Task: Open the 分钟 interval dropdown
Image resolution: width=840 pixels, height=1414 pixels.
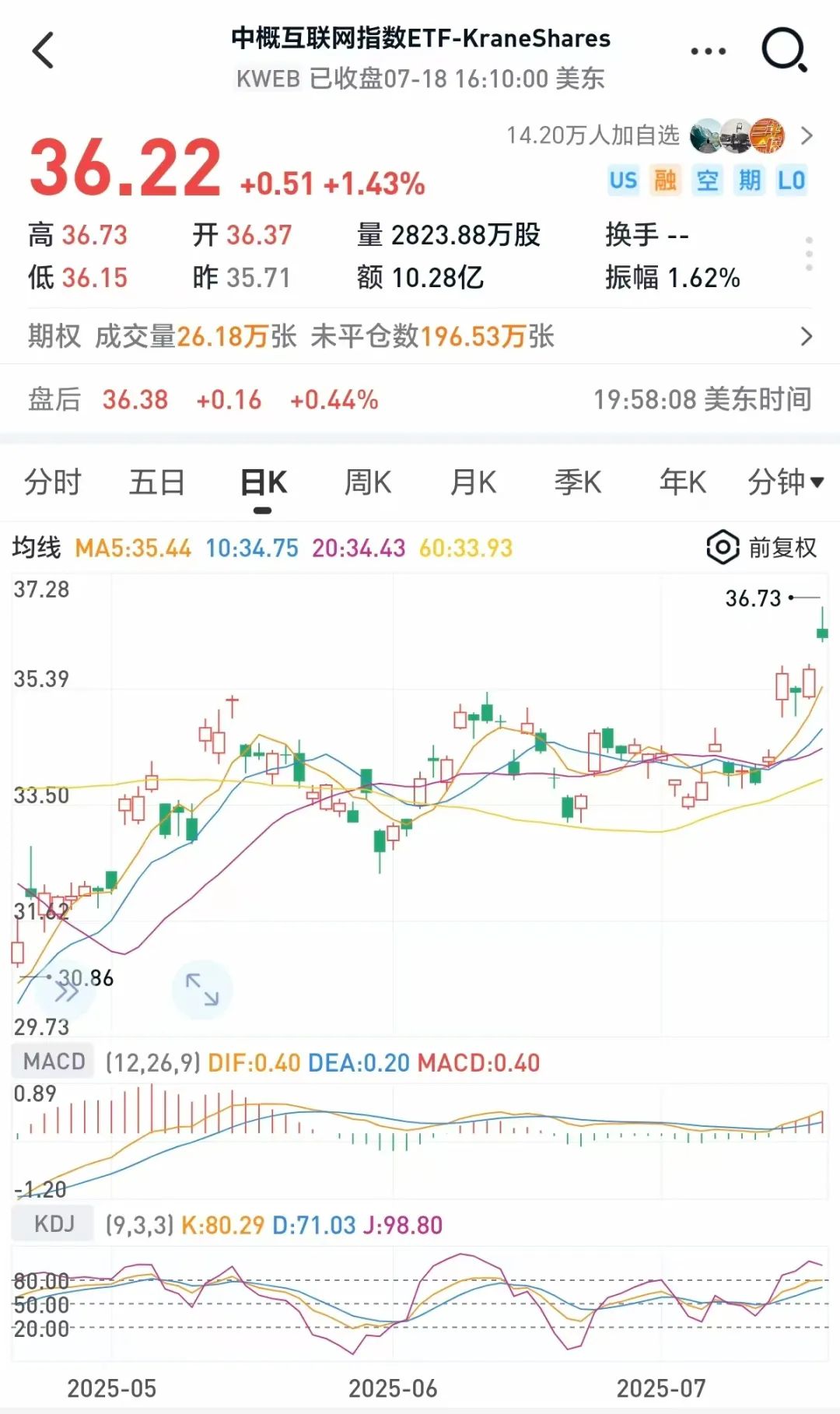Action: point(785,482)
